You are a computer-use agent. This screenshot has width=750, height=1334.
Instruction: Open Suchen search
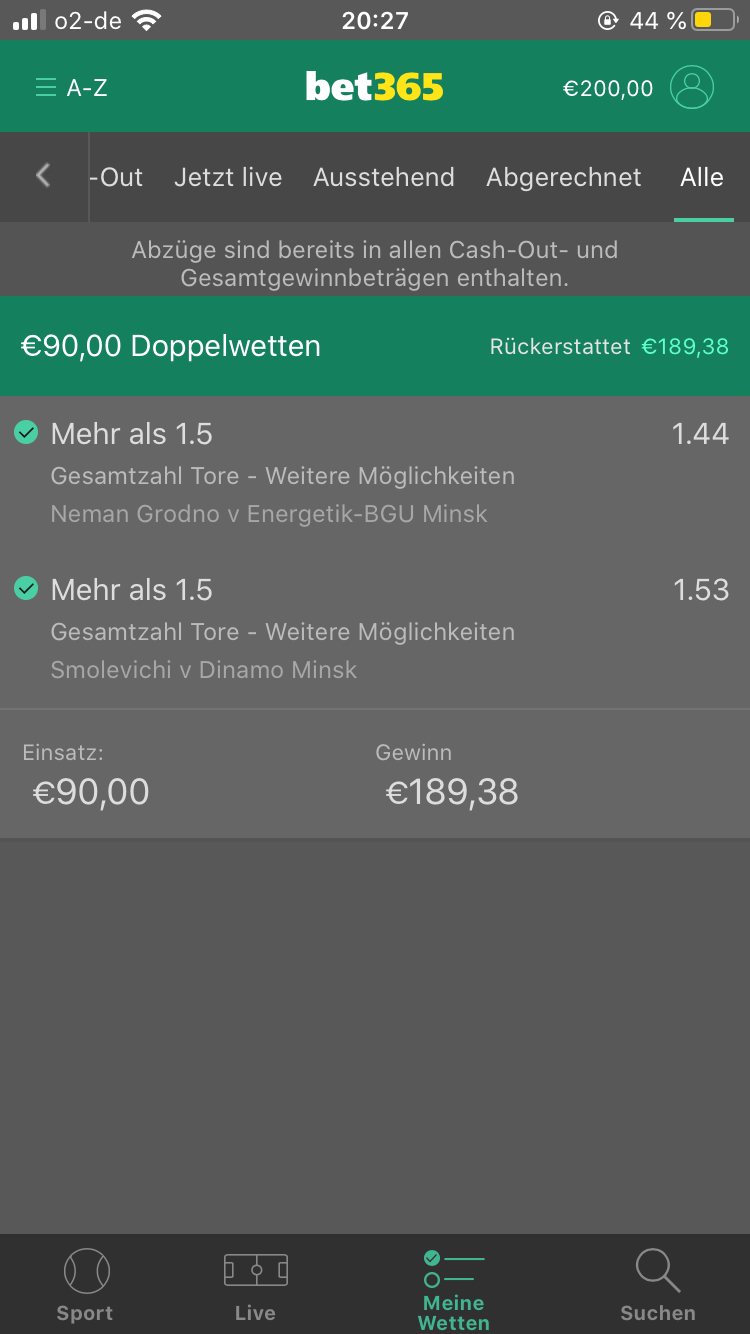(657, 1285)
